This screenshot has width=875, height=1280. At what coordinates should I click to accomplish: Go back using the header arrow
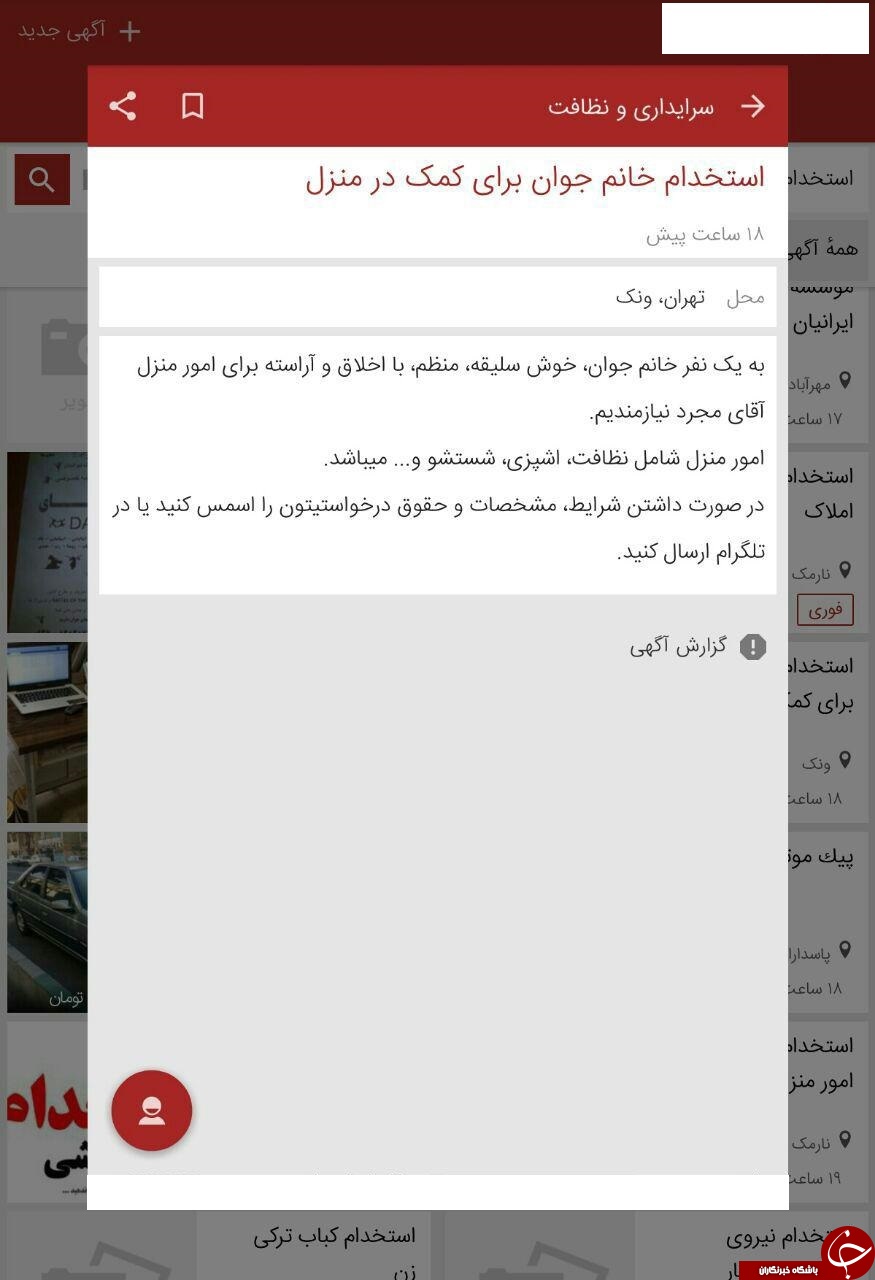tap(752, 106)
